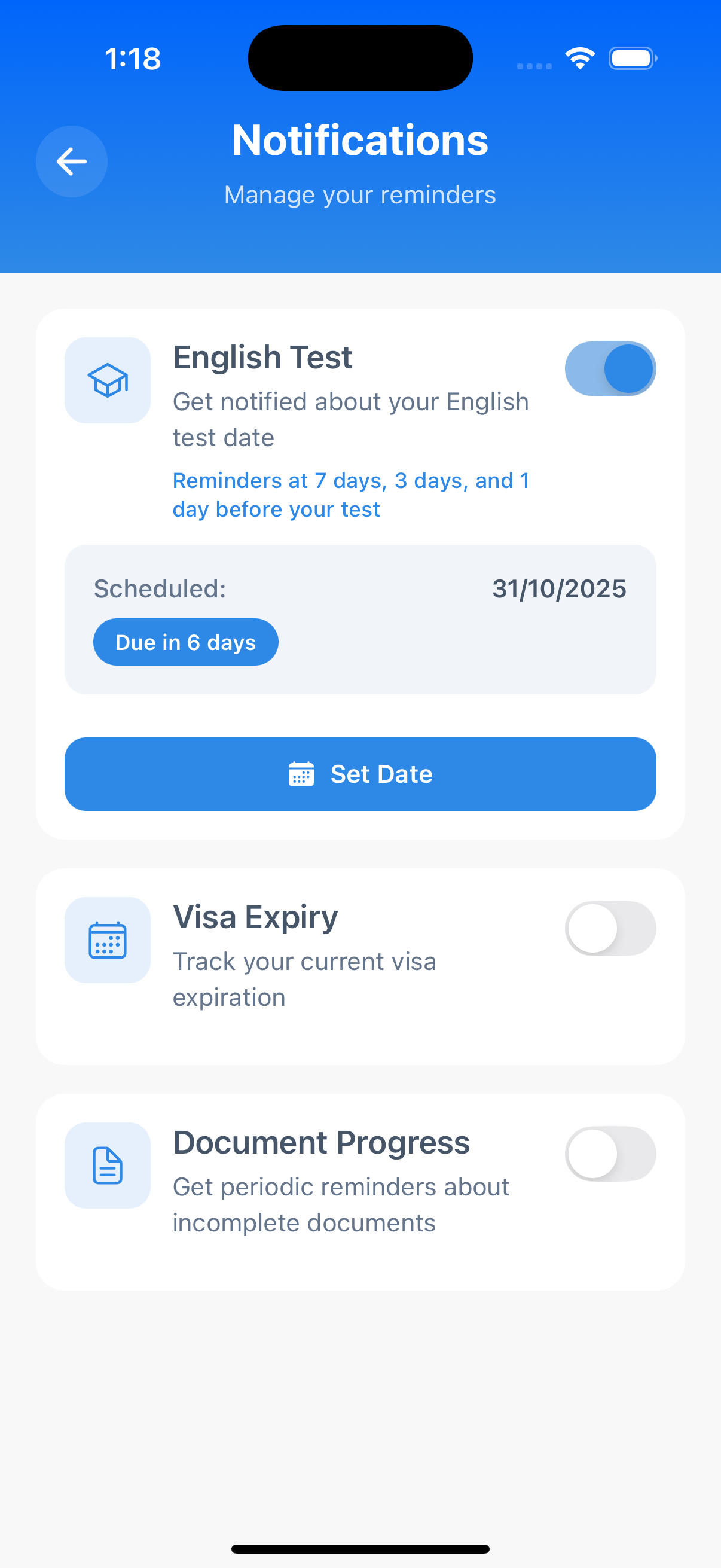Click the Document Progress file icon
Viewport: 721px width, 1568px height.
pos(107,1165)
